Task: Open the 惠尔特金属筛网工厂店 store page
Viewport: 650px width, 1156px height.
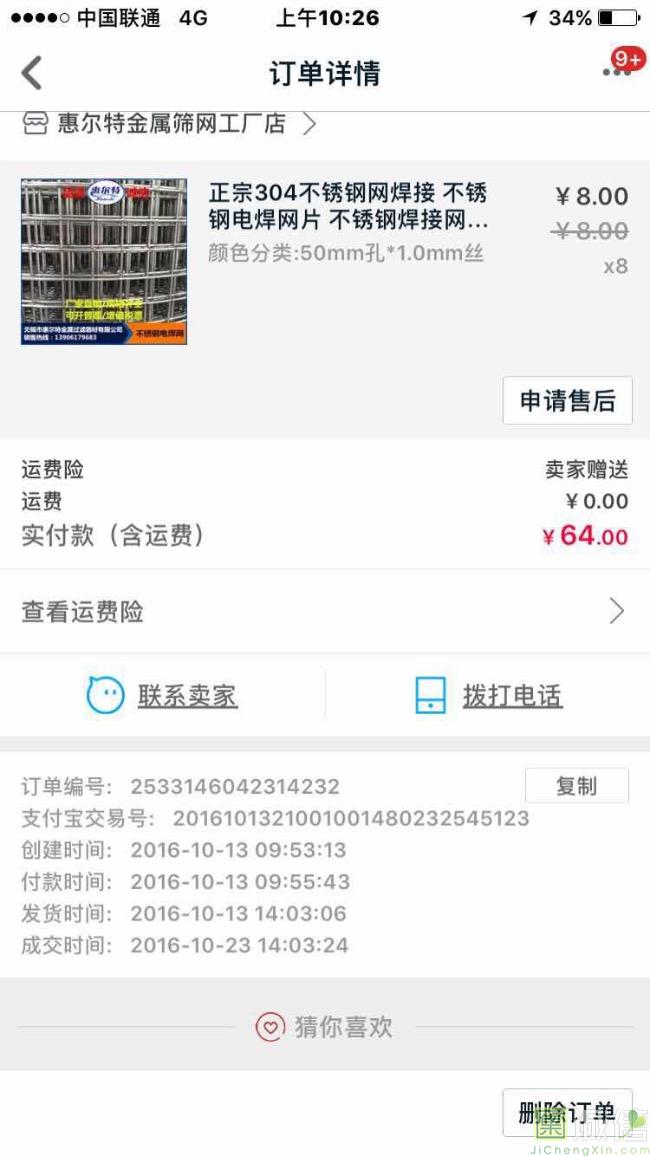Action: (169, 124)
